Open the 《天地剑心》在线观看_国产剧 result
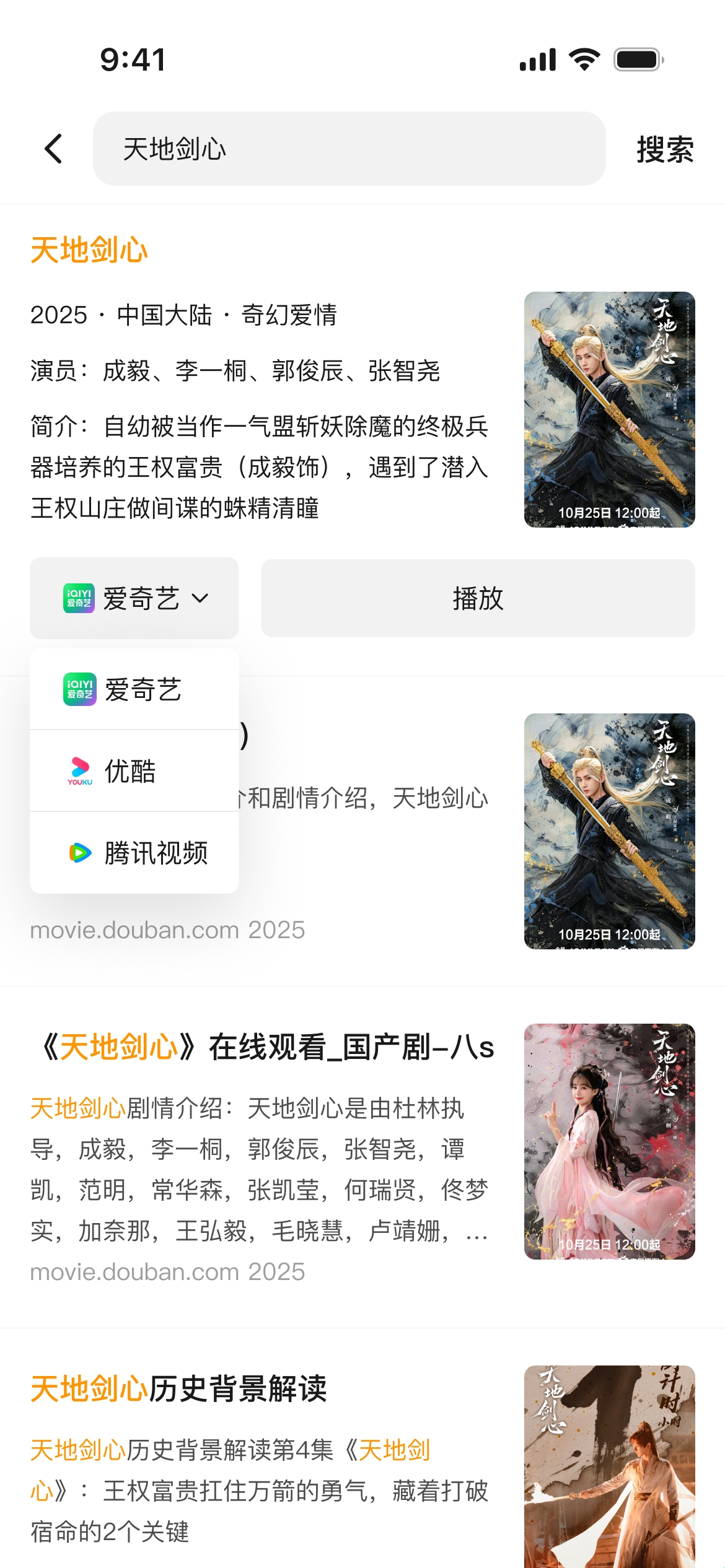 pos(266,1047)
